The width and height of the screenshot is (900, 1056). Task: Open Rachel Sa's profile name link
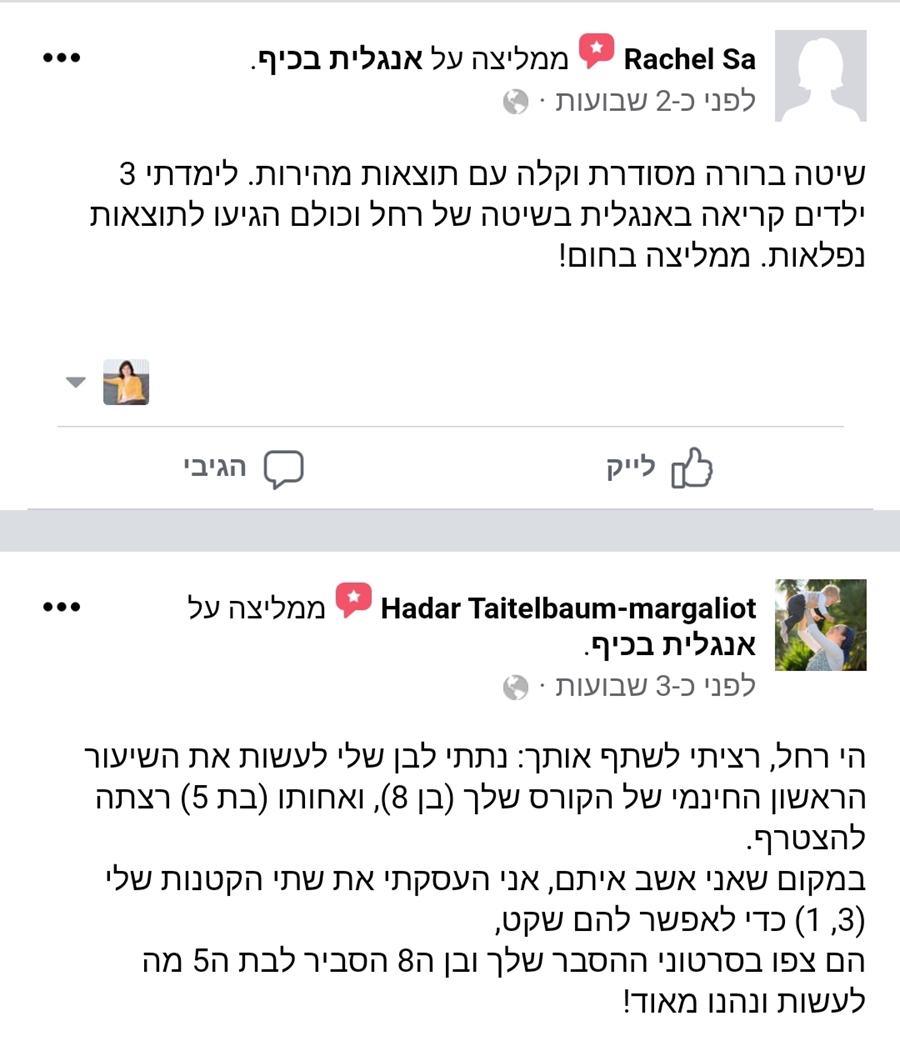coord(689,59)
